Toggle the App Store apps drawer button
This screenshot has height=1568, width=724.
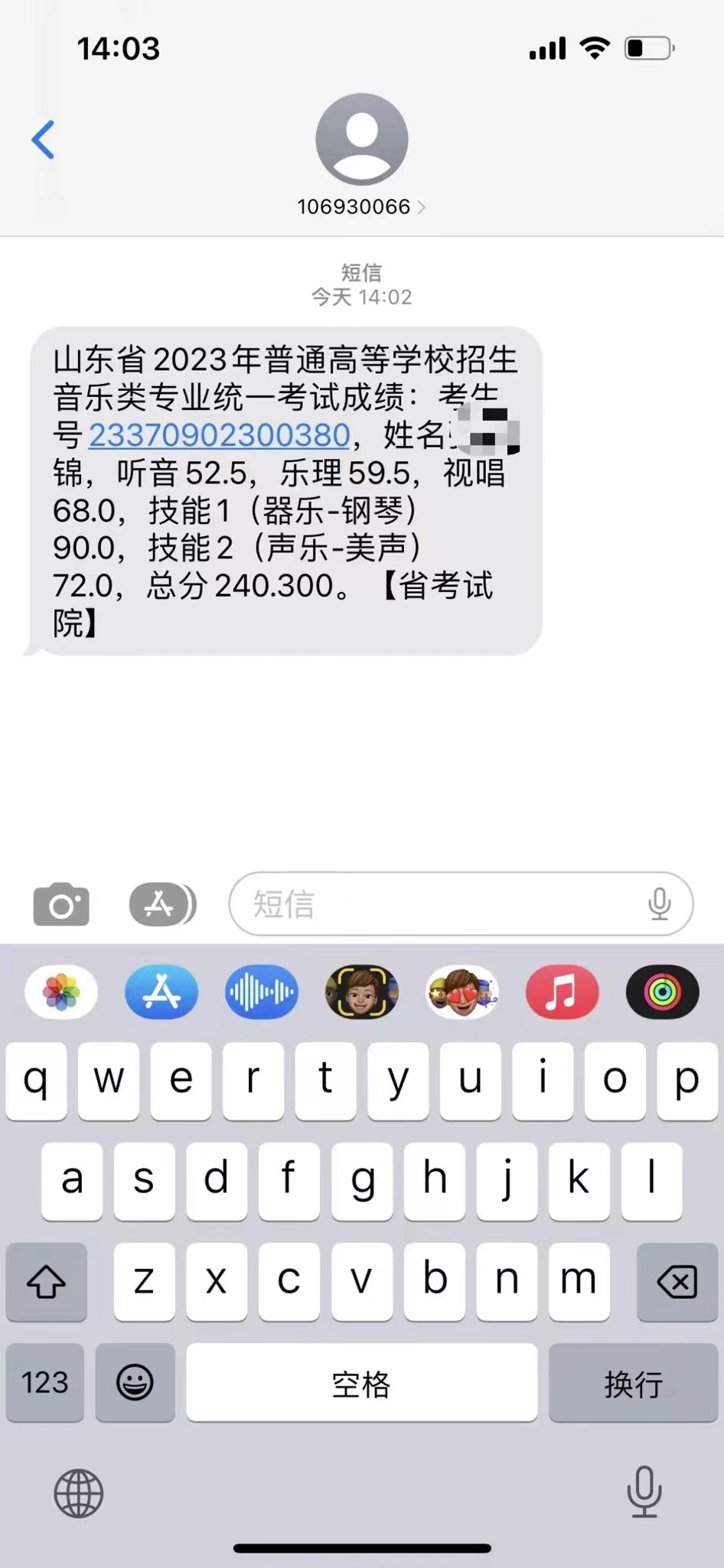[x=161, y=904]
